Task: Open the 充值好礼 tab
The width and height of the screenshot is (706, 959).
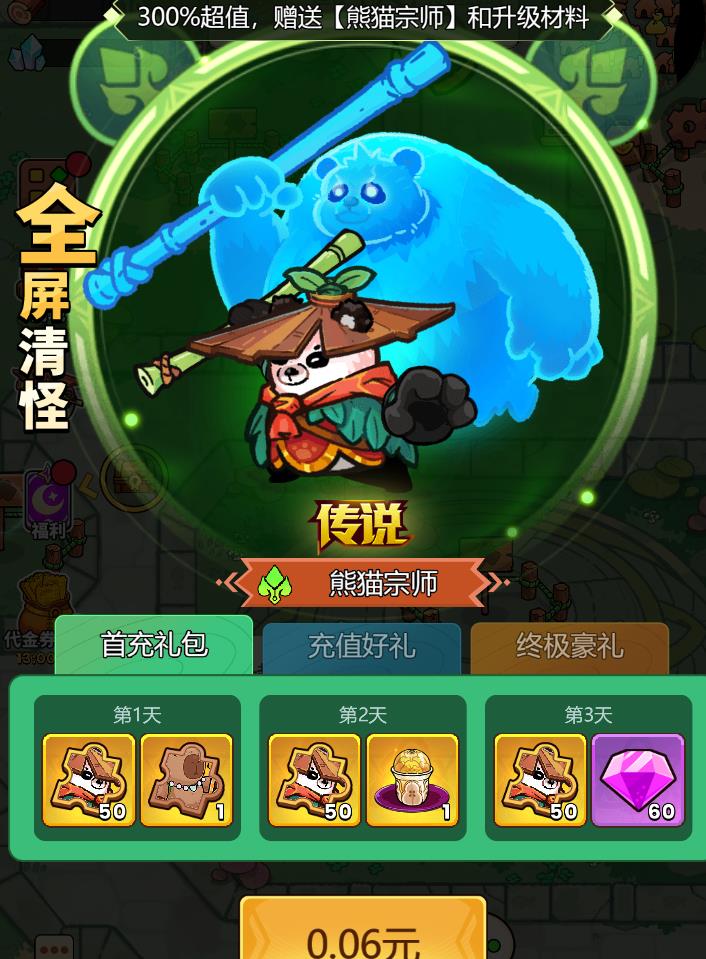Action: (x=361, y=647)
